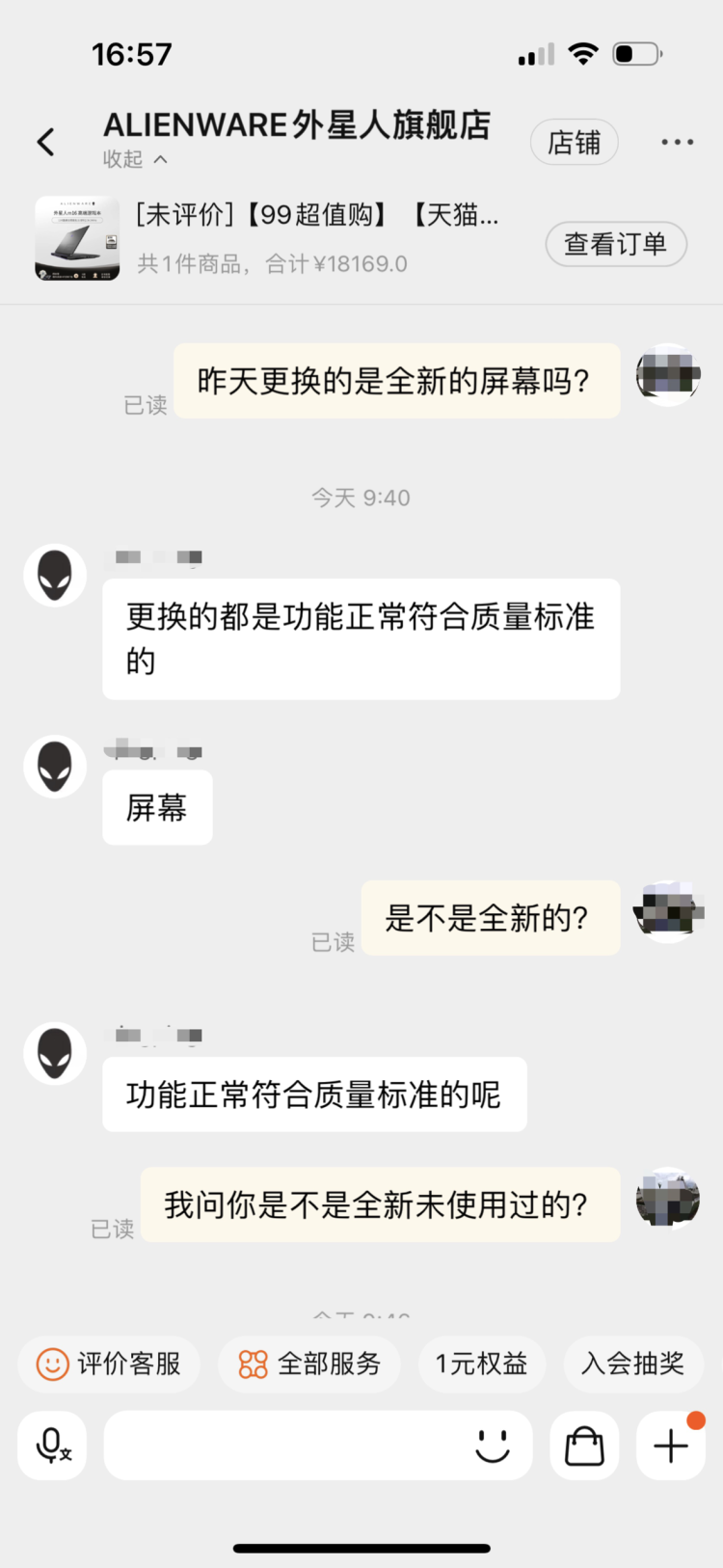Select the 评价客服 chip

(x=109, y=1364)
